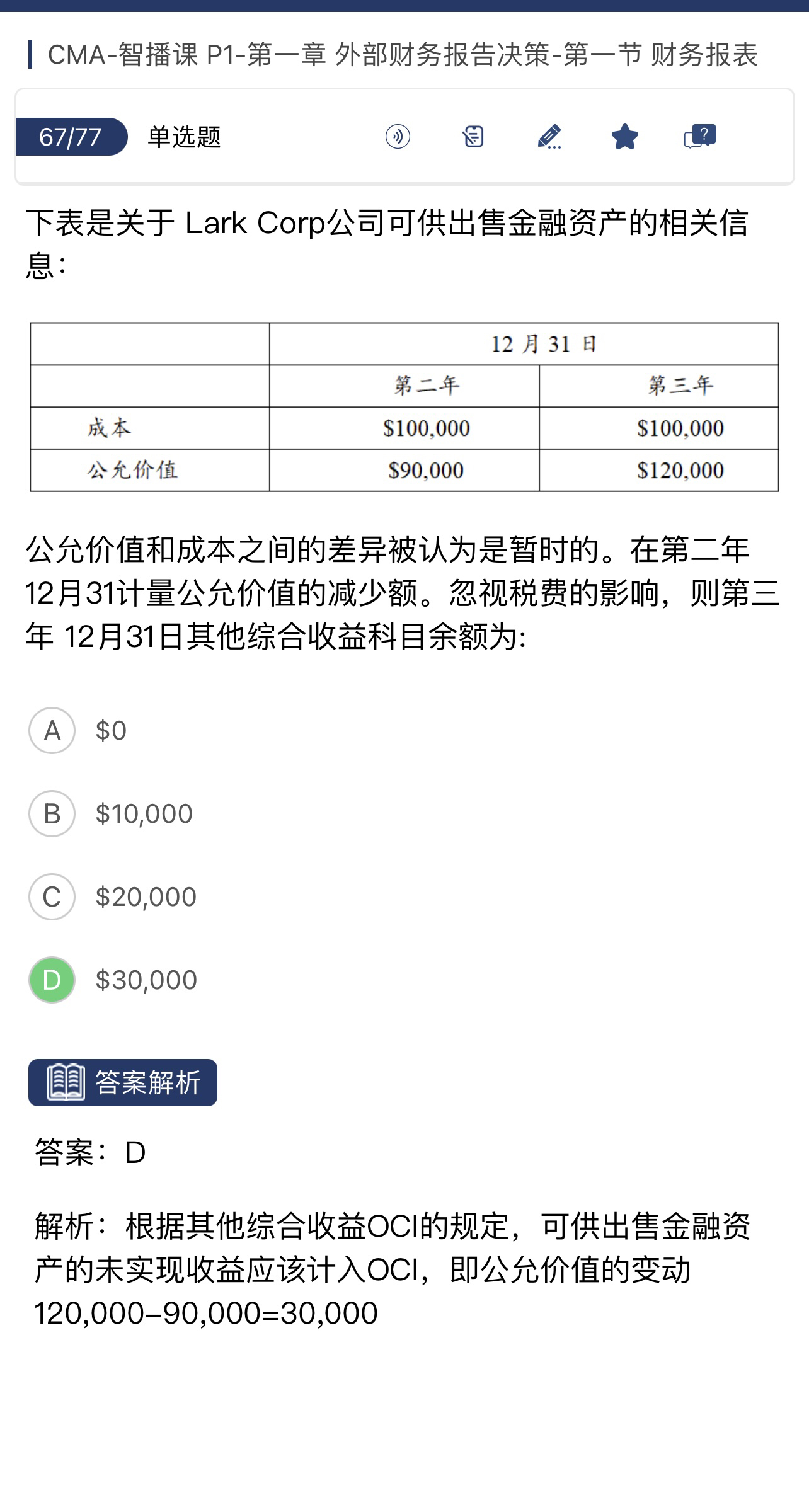Favorite this question with the star
The height and width of the screenshot is (1512, 809).
pyautogui.click(x=624, y=137)
